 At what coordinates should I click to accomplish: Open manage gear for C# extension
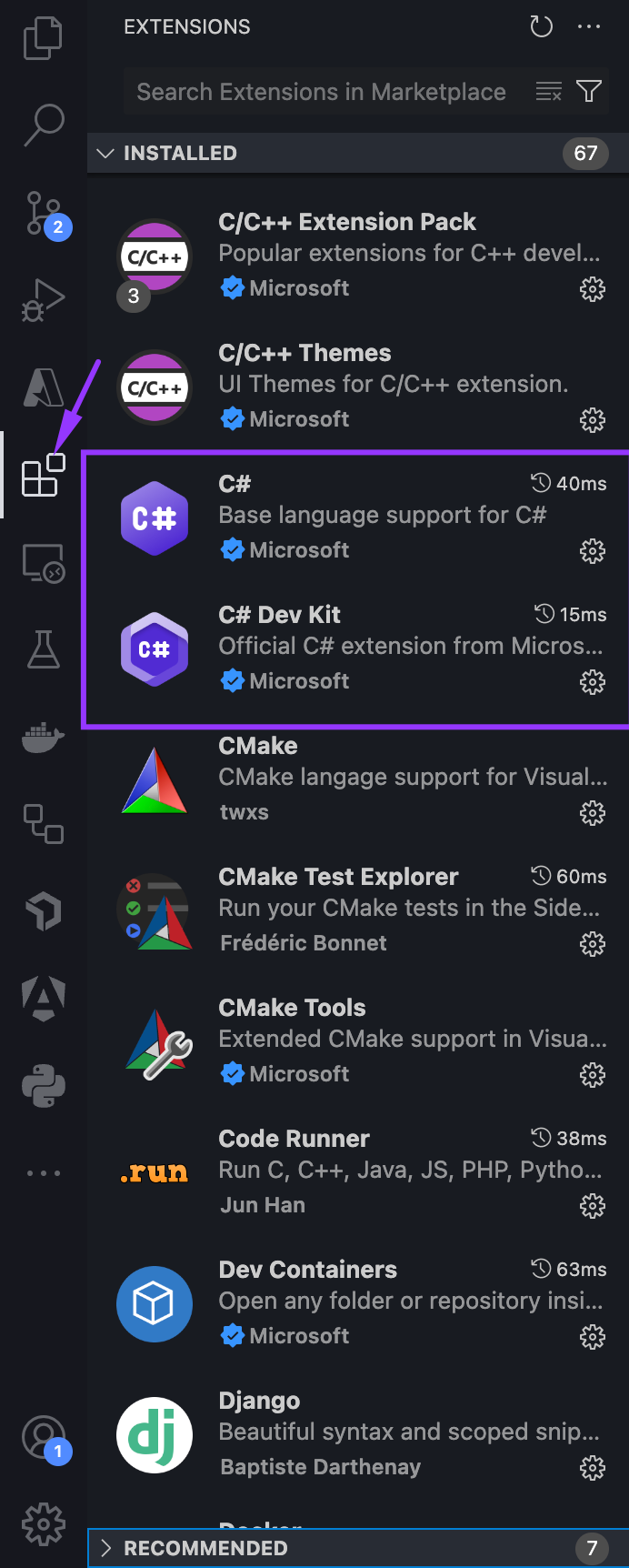point(593,551)
